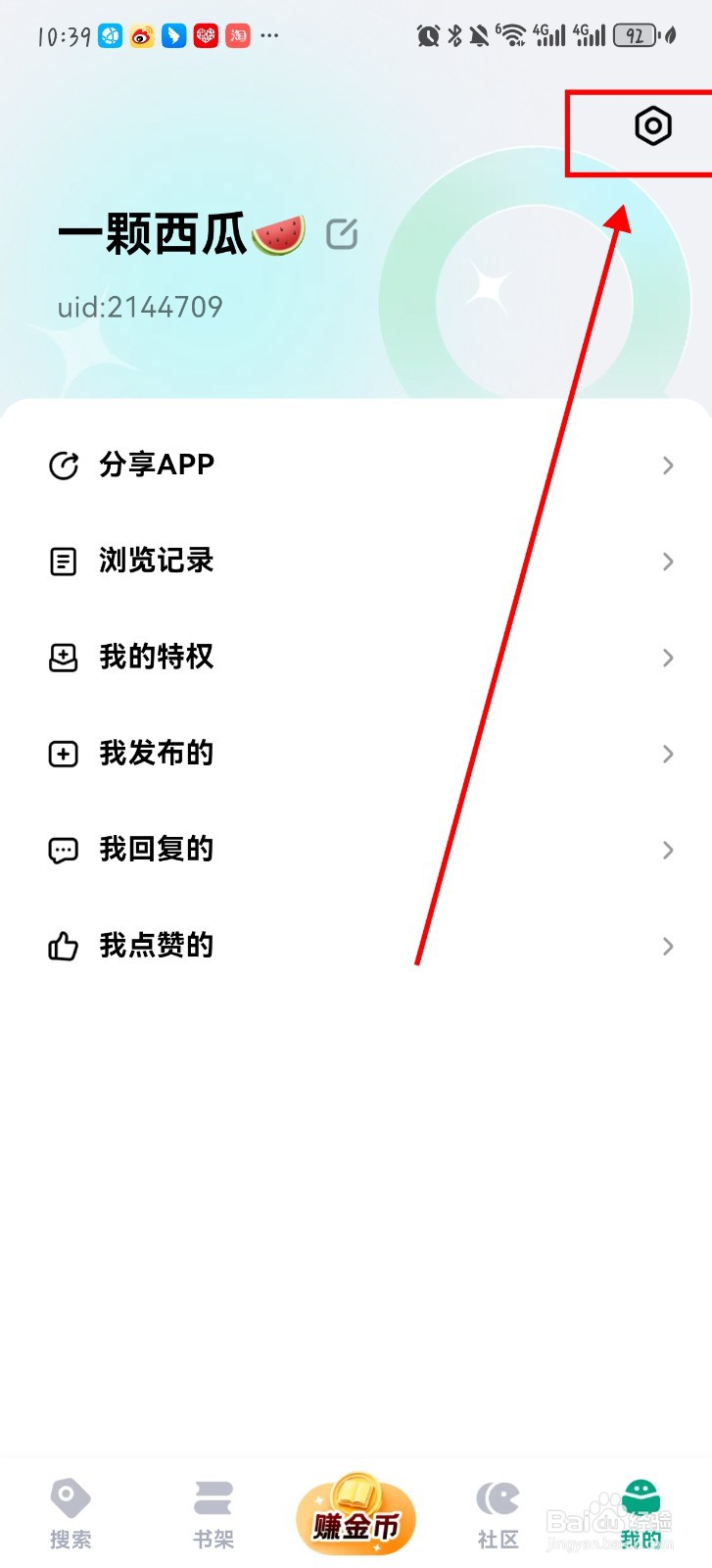Expand the 我回复的 row chevron
712x1568 pixels.
668,850
